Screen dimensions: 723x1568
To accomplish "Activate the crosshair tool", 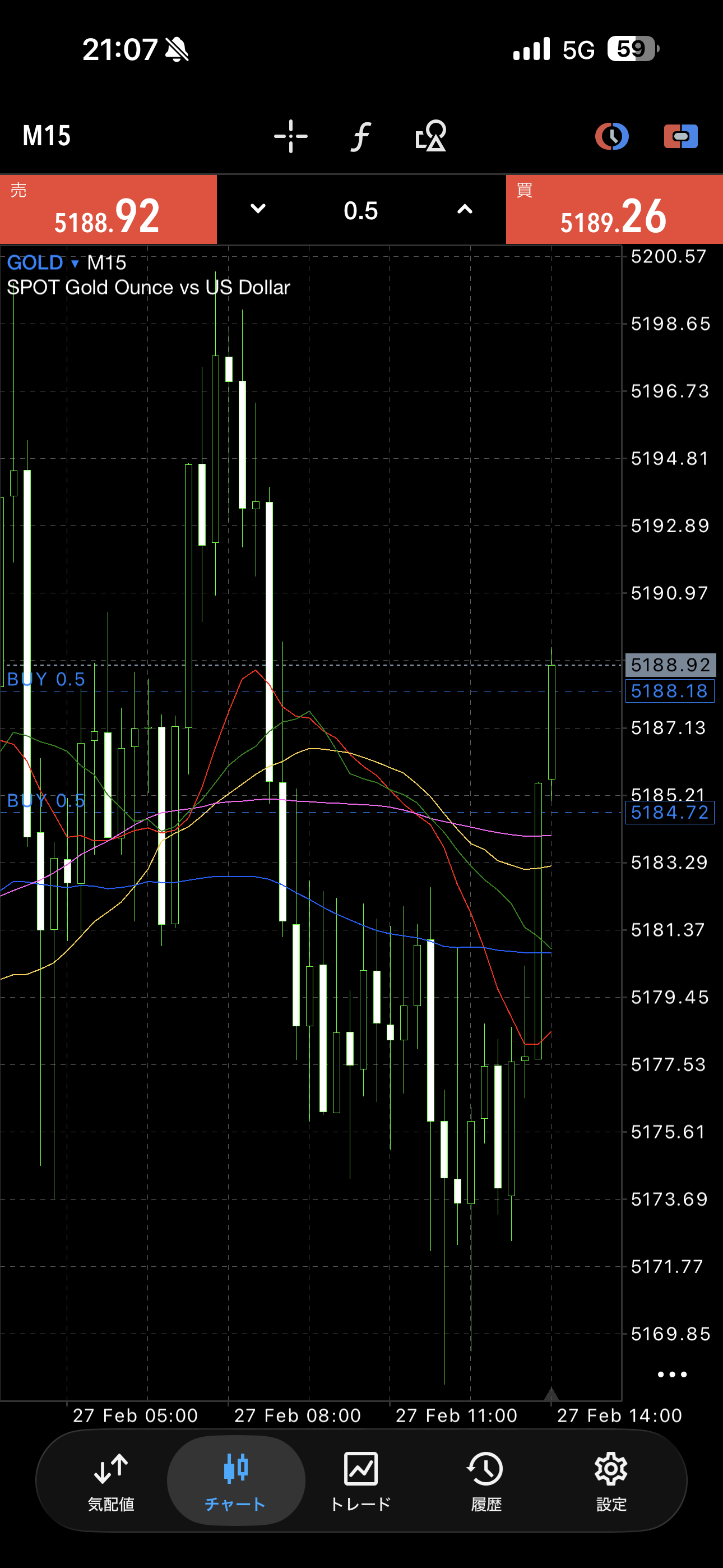I will point(291,136).
